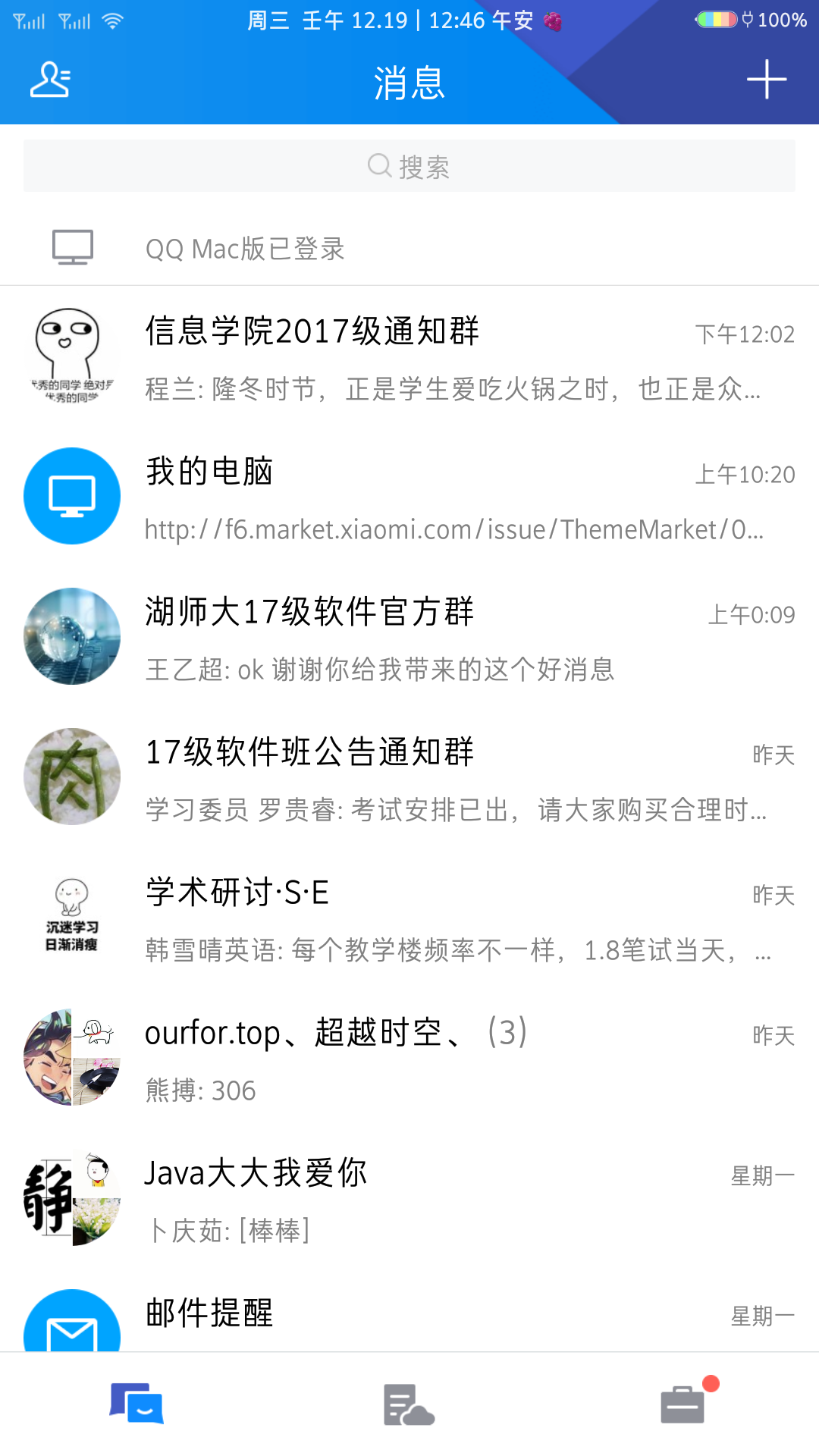This screenshot has height=1456, width=819.
Task: Open the 学术研讨·S·E group chat
Action: click(409, 918)
